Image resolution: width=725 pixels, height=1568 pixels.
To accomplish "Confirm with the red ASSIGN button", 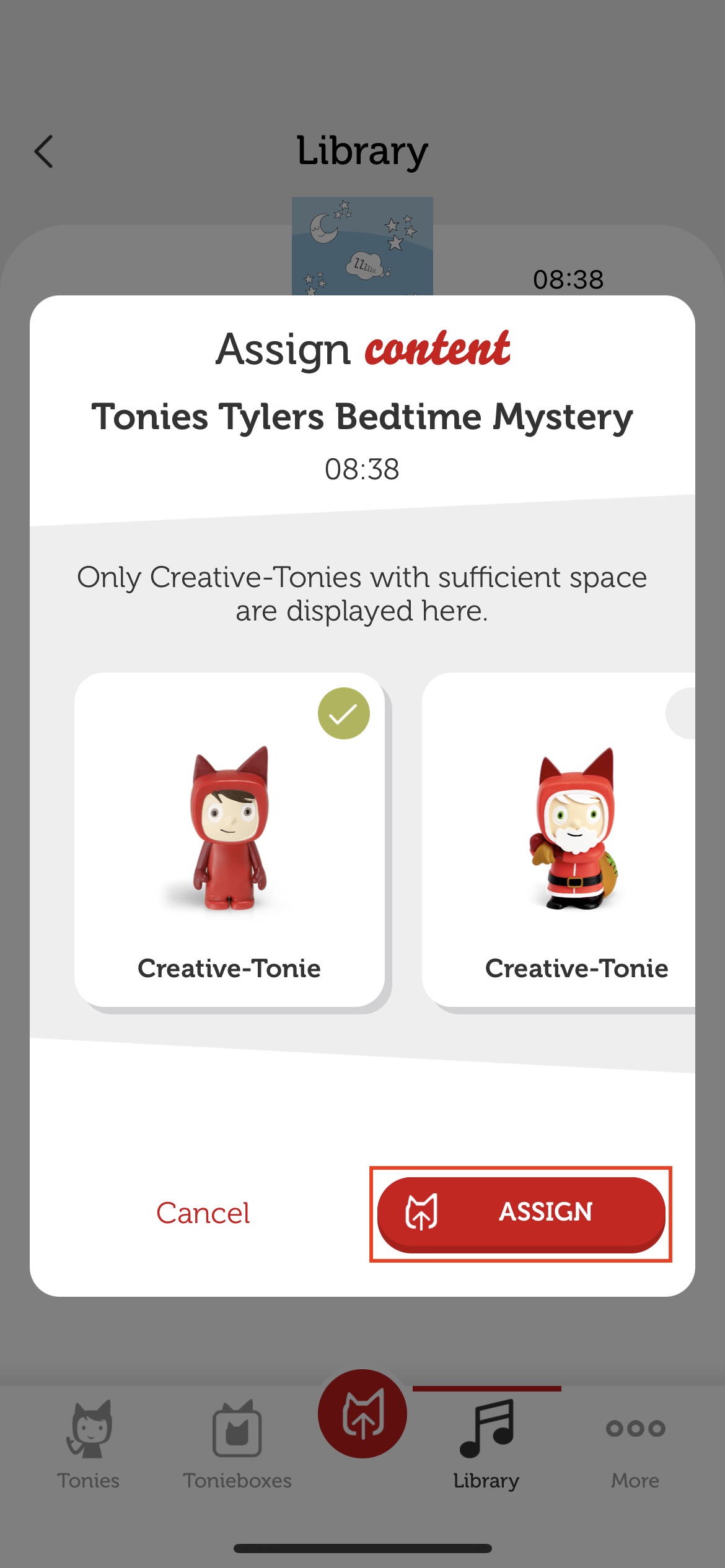I will click(x=521, y=1214).
